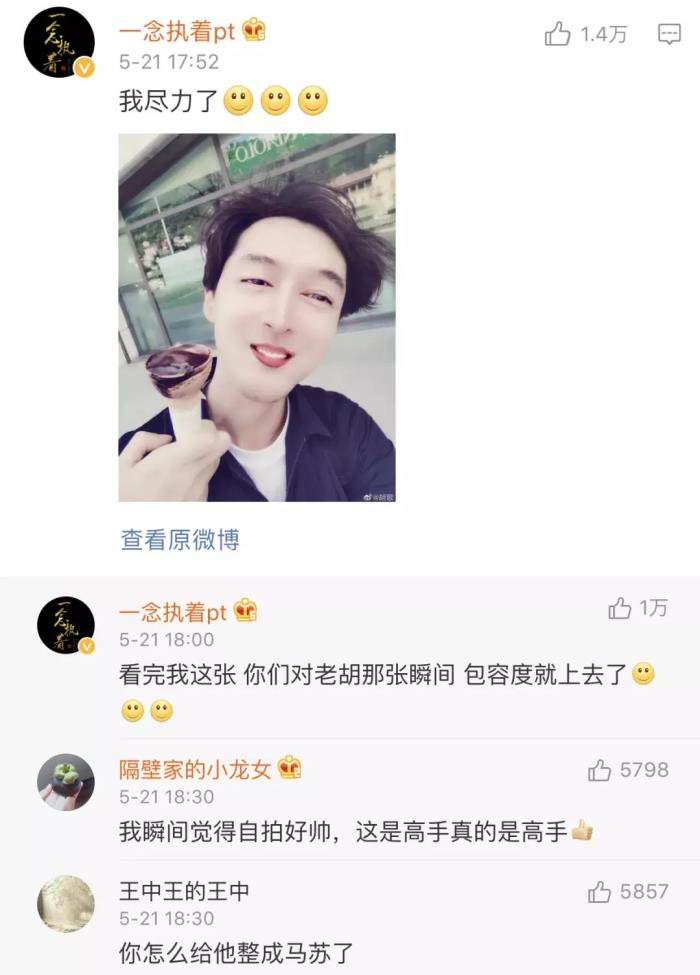700x975 pixels.
Task: Open the 一念执着pt avatar on the top post
Action: [x=58, y=42]
